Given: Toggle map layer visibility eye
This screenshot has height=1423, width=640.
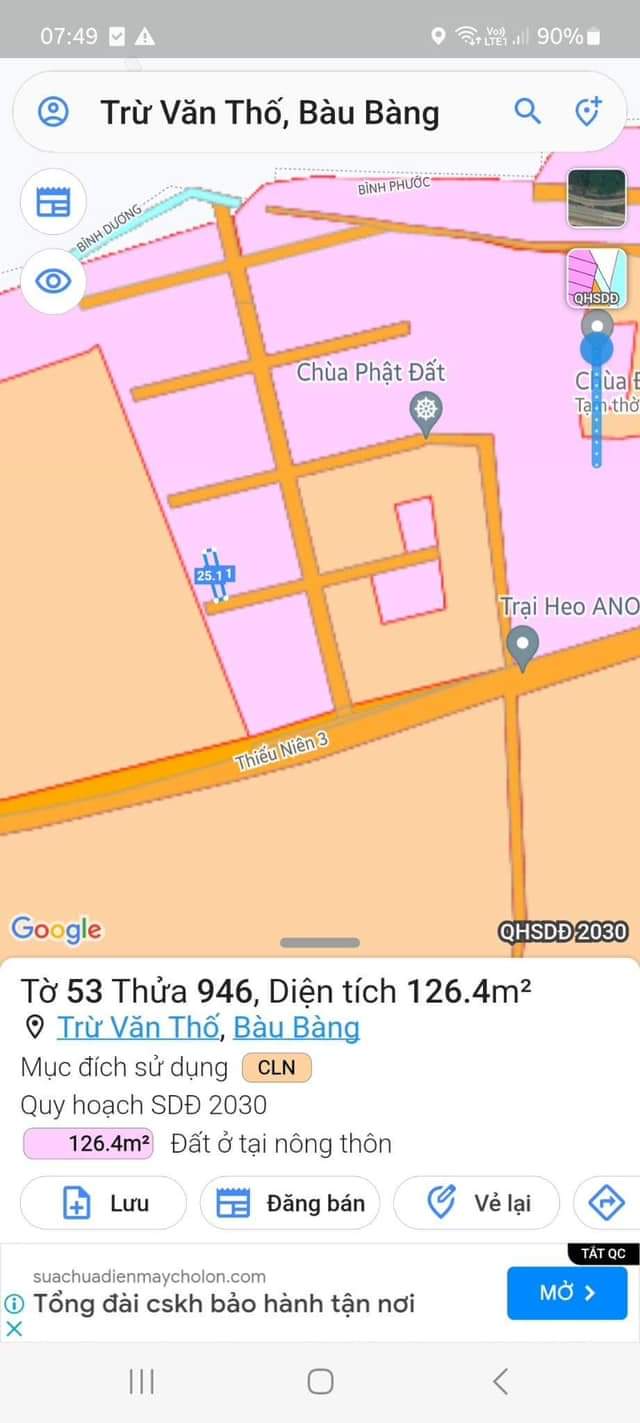Looking at the screenshot, I should point(53,280).
